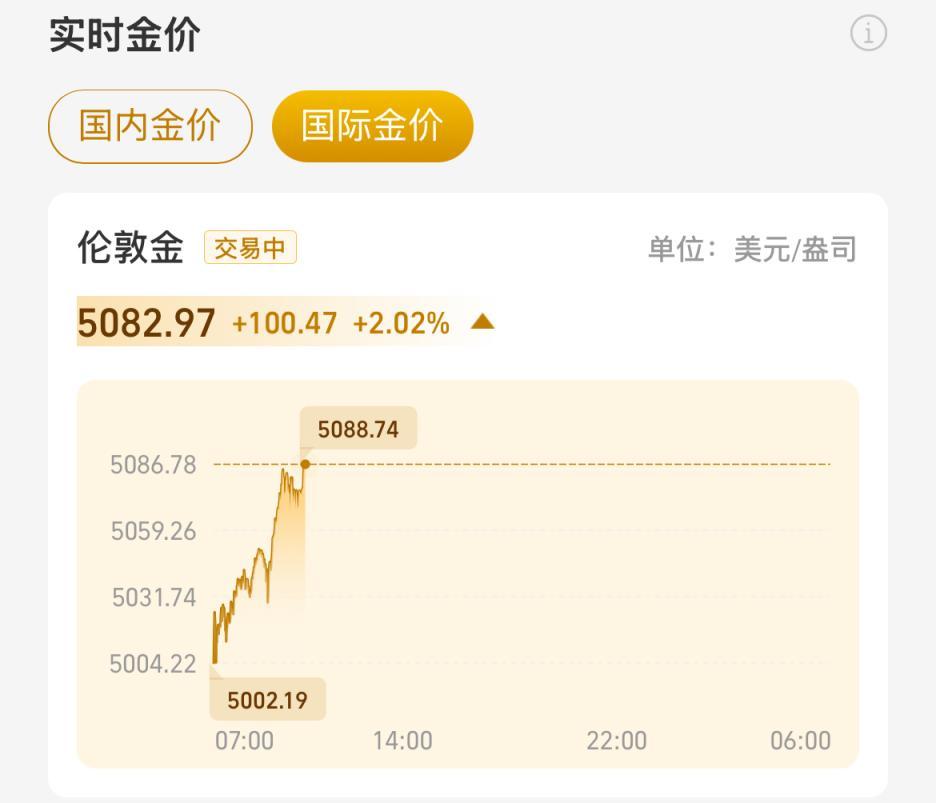Select the 国际金价 tab
Image resolution: width=936 pixels, height=803 pixels.
(372, 127)
